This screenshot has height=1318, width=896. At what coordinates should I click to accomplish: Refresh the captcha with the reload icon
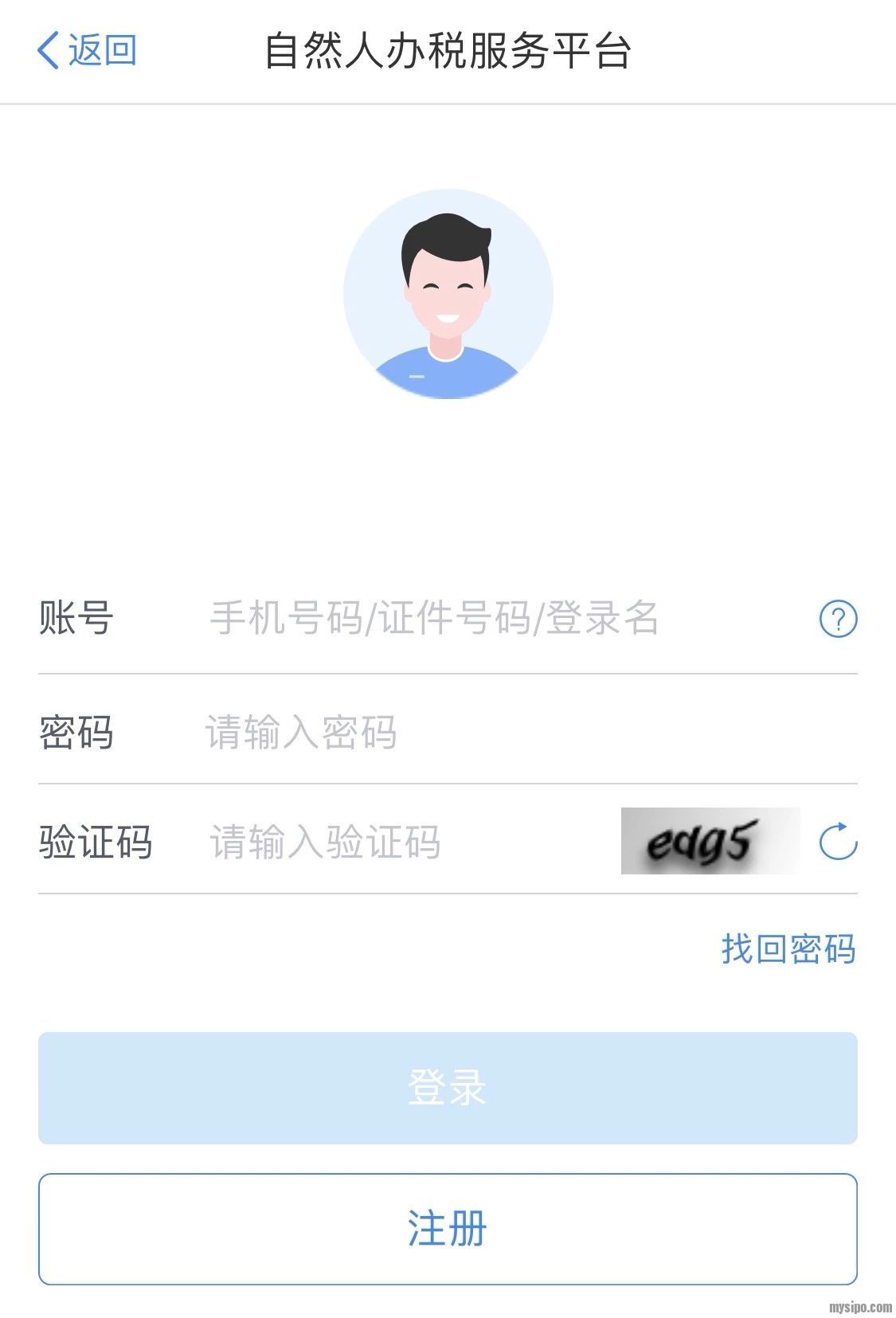point(838,842)
